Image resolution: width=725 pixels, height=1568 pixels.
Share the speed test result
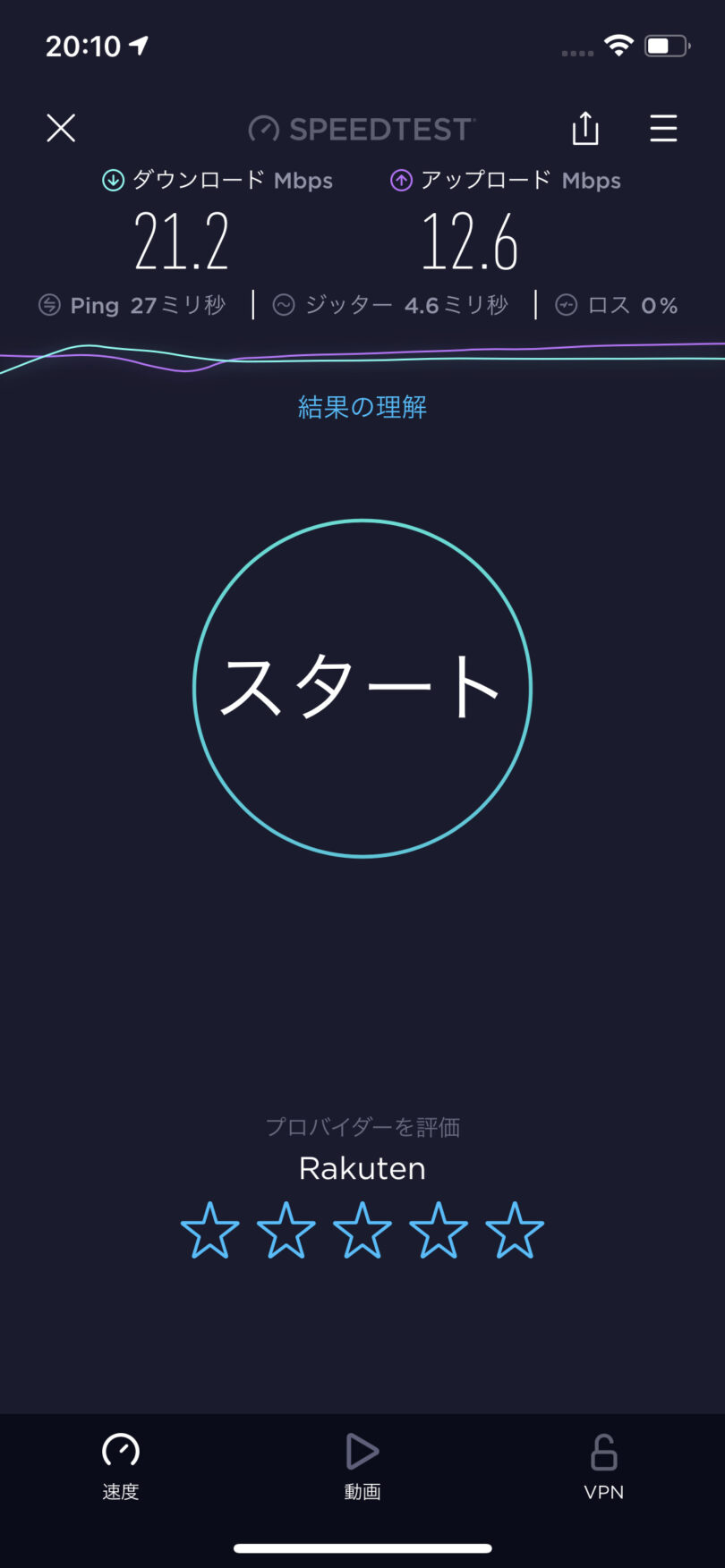[585, 129]
